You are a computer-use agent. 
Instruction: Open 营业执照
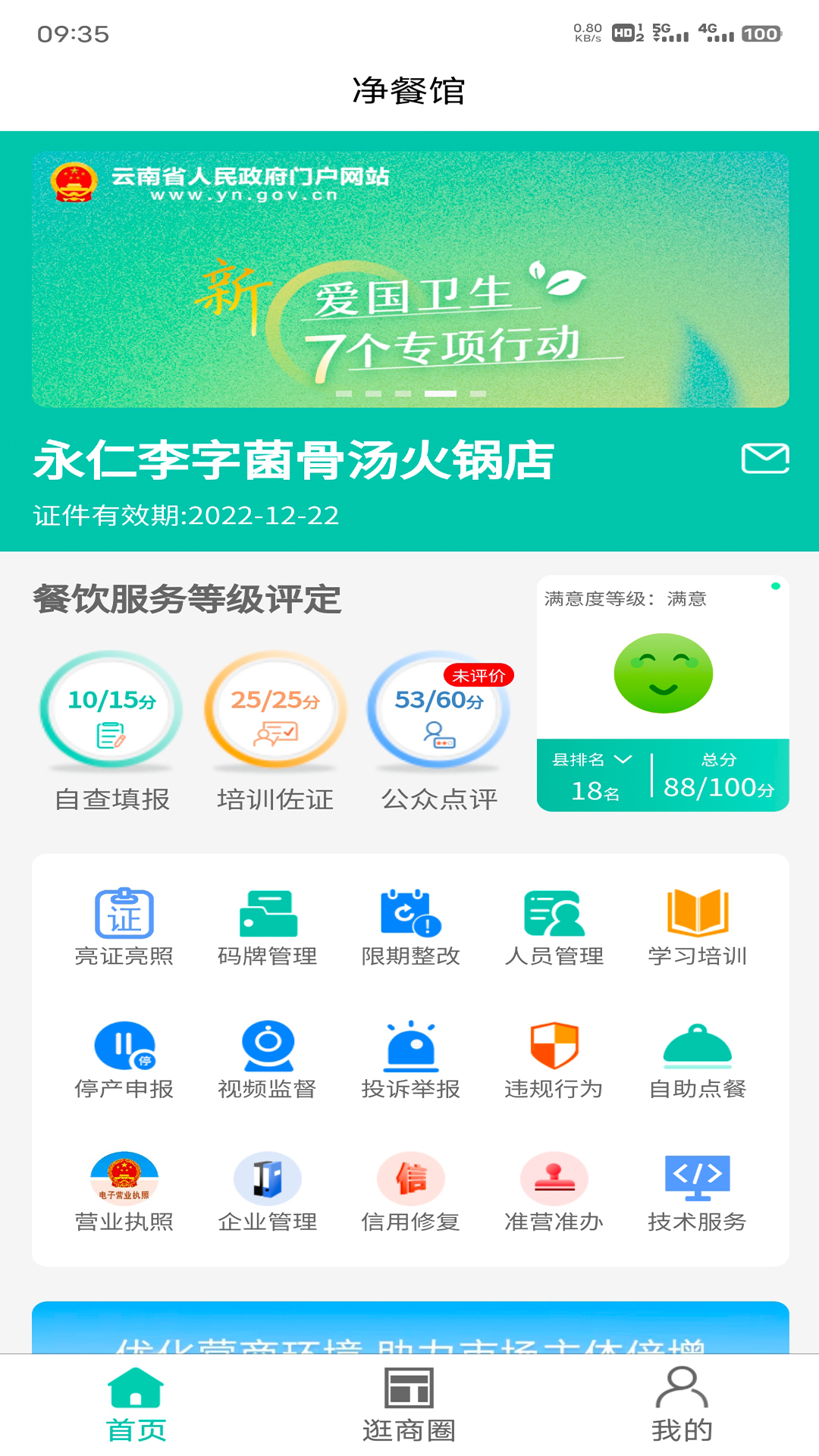tap(124, 1192)
